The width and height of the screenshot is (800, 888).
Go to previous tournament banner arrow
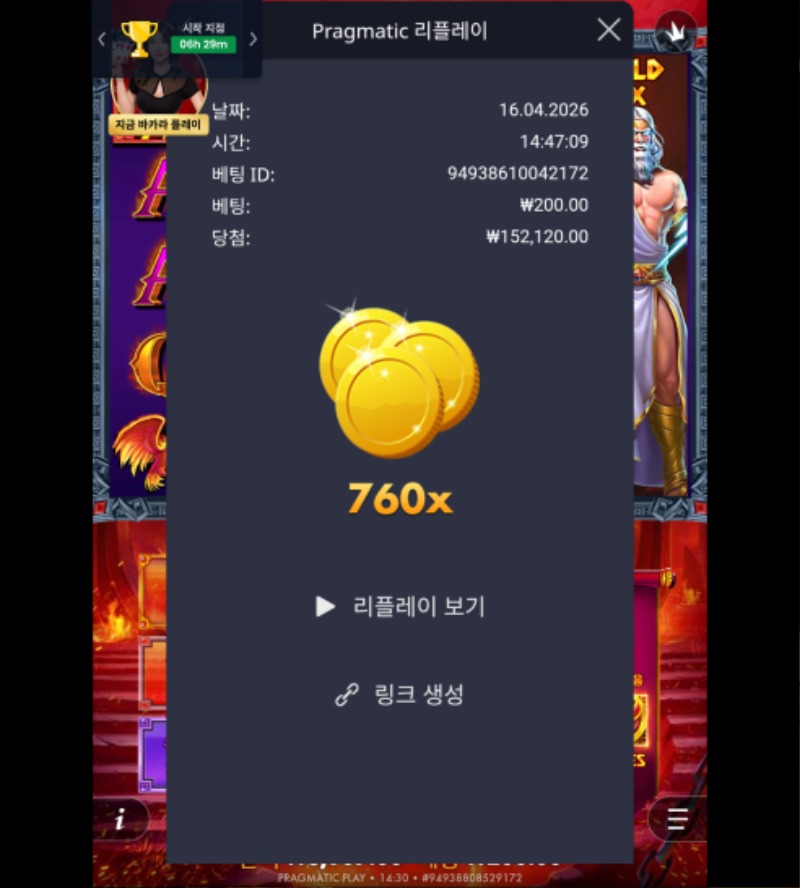click(101, 39)
